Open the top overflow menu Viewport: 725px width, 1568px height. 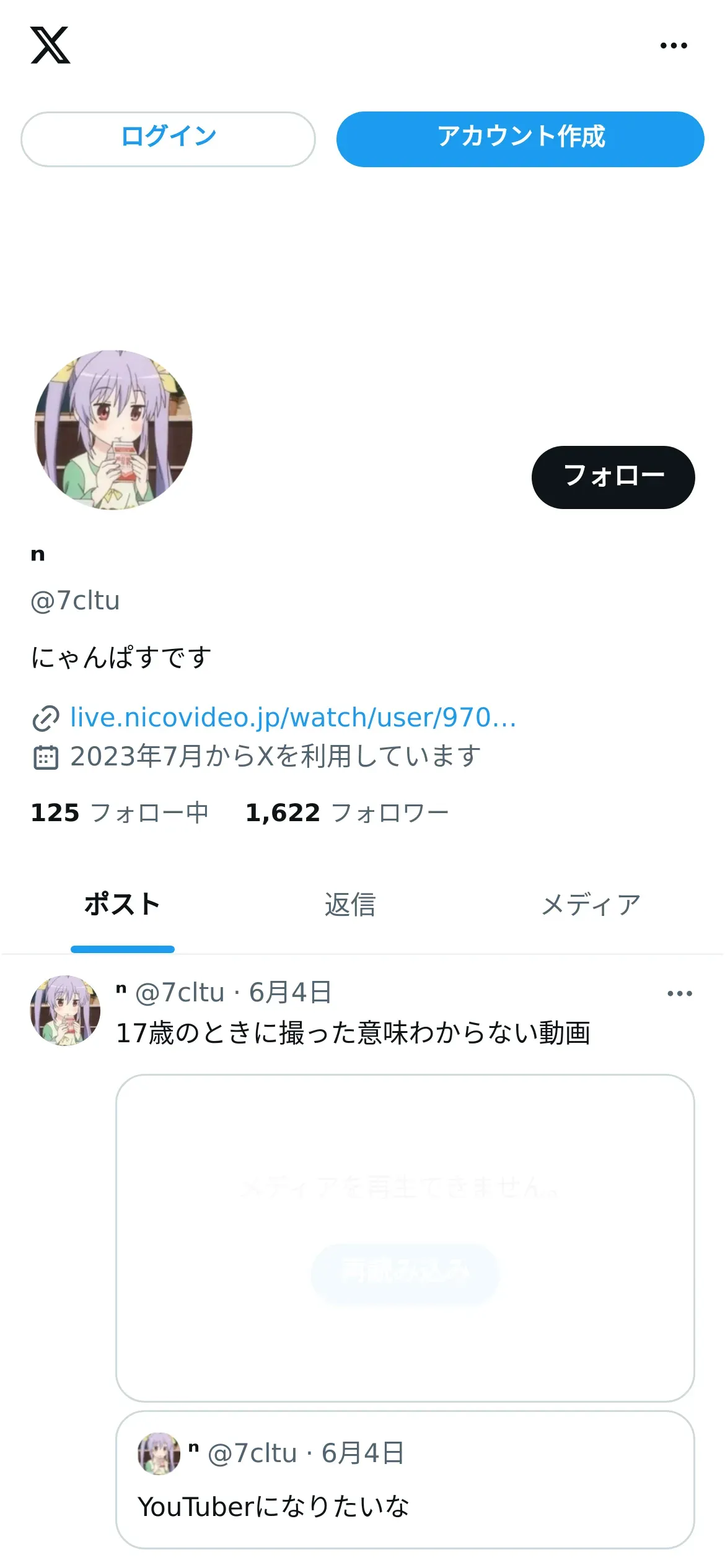(x=673, y=46)
